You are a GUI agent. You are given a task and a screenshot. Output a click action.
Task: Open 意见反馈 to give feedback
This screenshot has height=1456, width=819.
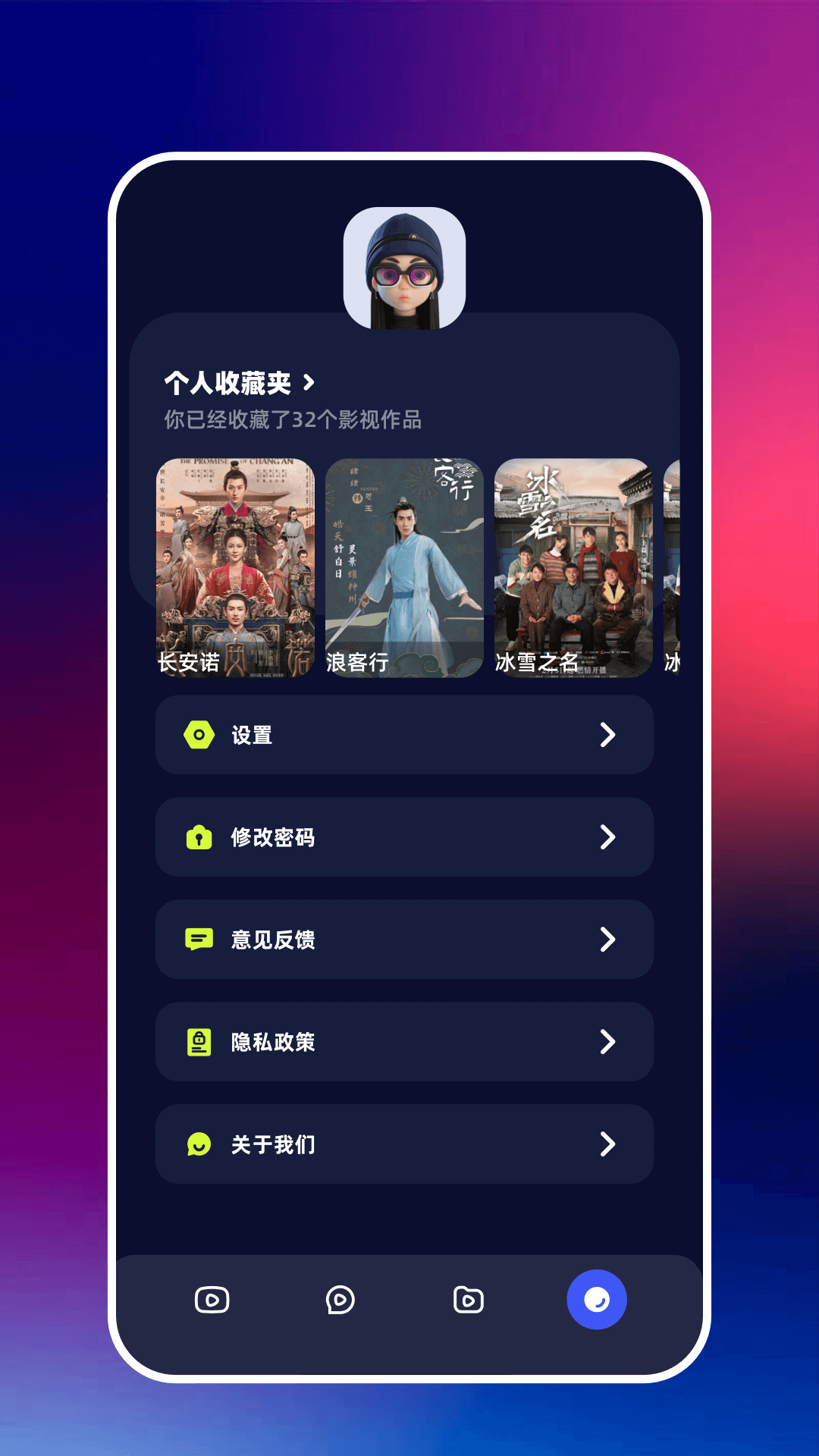(404, 940)
